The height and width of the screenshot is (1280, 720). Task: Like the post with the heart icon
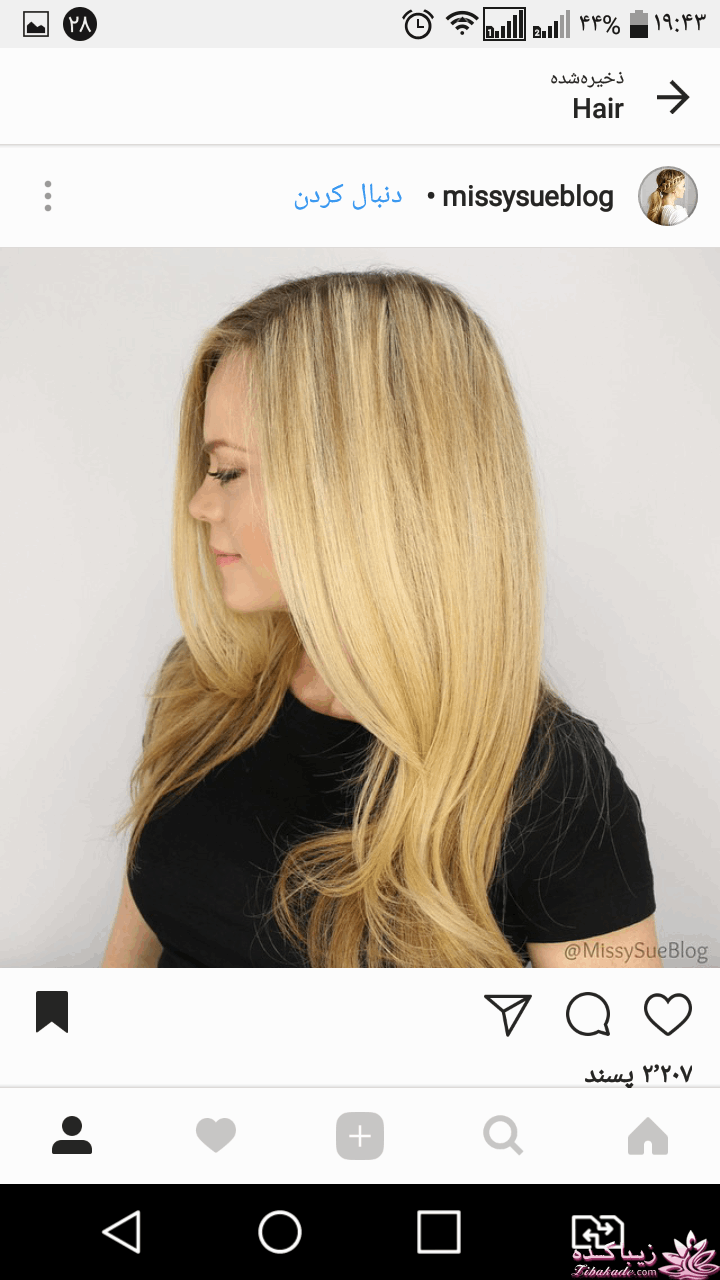[x=667, y=1014]
